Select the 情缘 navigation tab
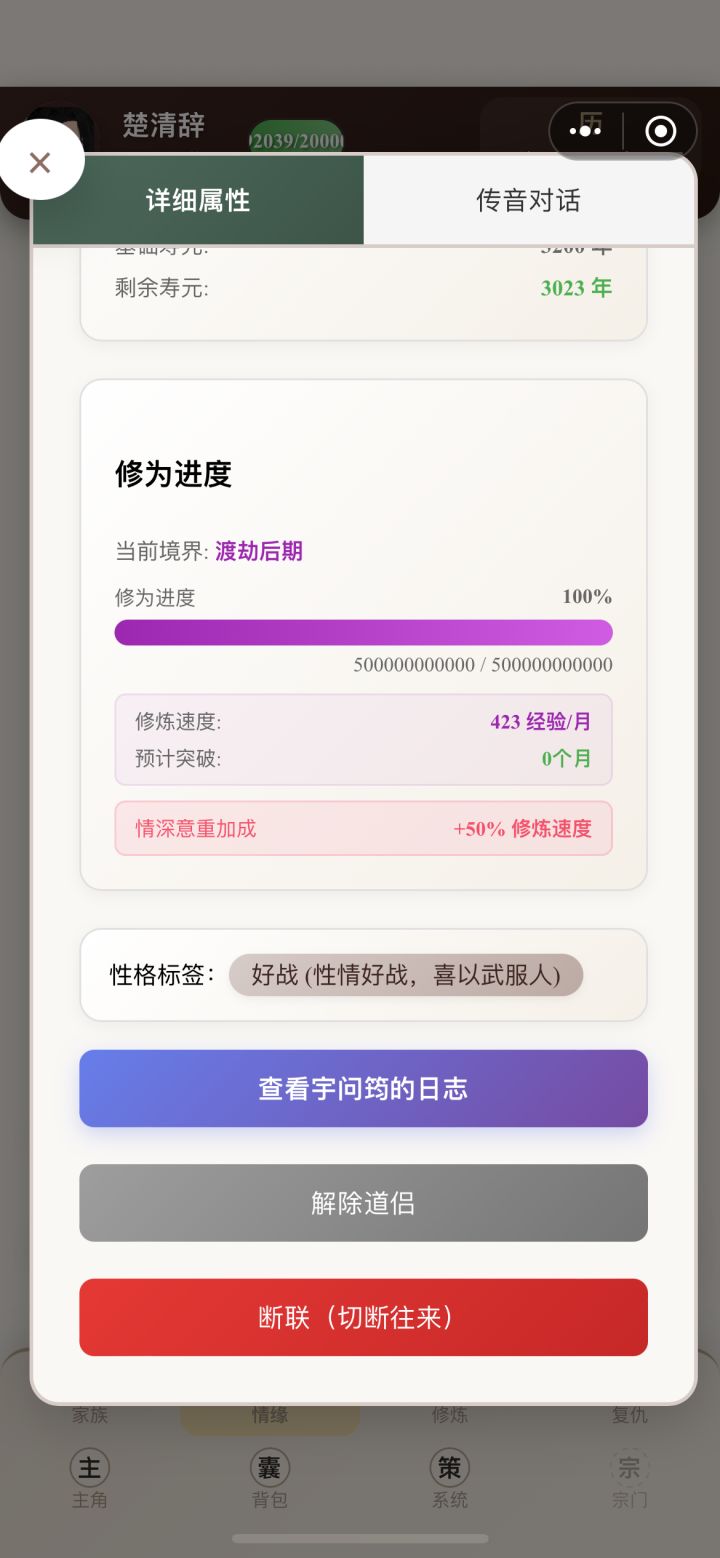Image resolution: width=720 pixels, height=1558 pixels. pos(269,1415)
